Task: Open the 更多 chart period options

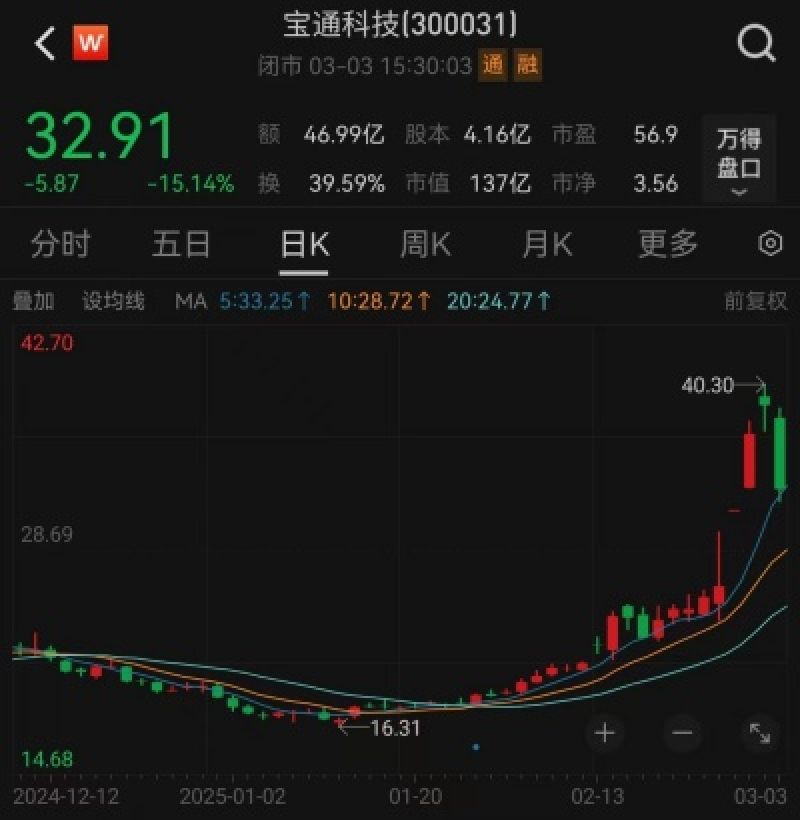Action: click(668, 243)
